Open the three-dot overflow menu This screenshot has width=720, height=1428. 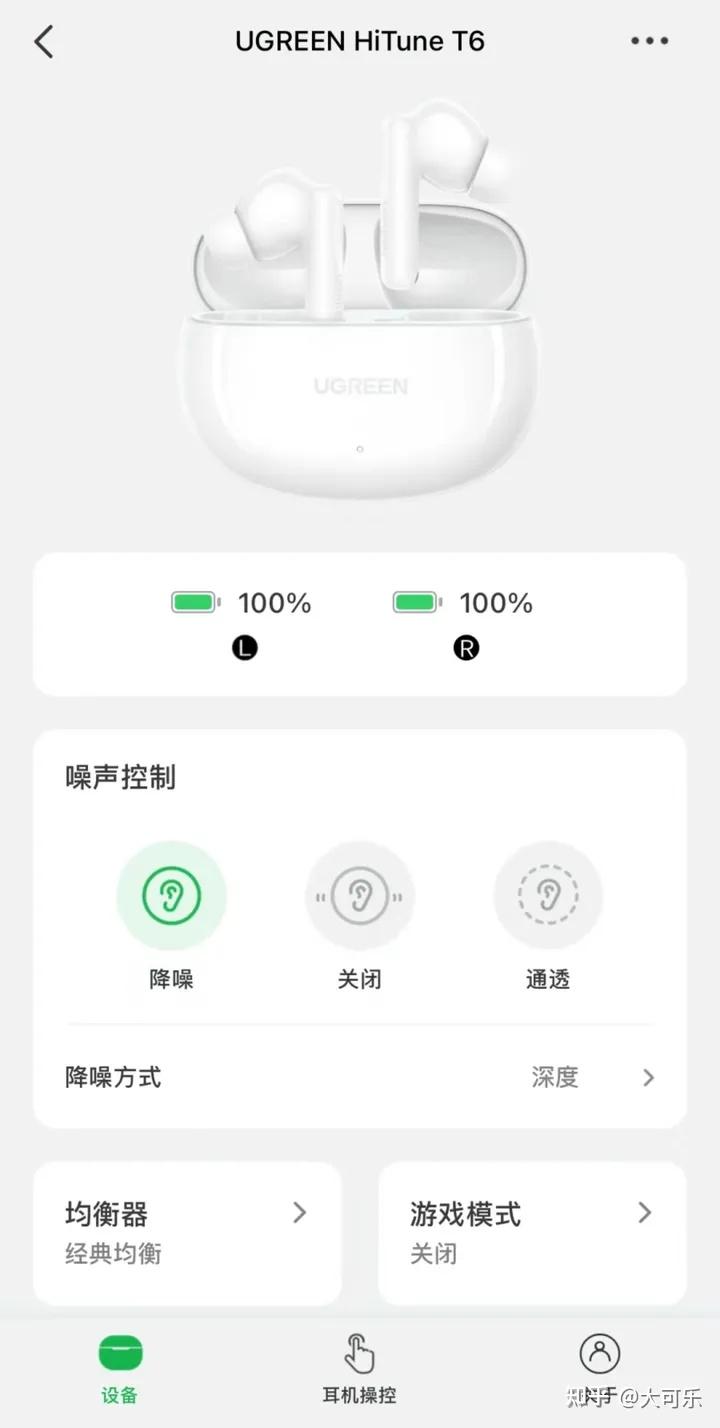(649, 42)
